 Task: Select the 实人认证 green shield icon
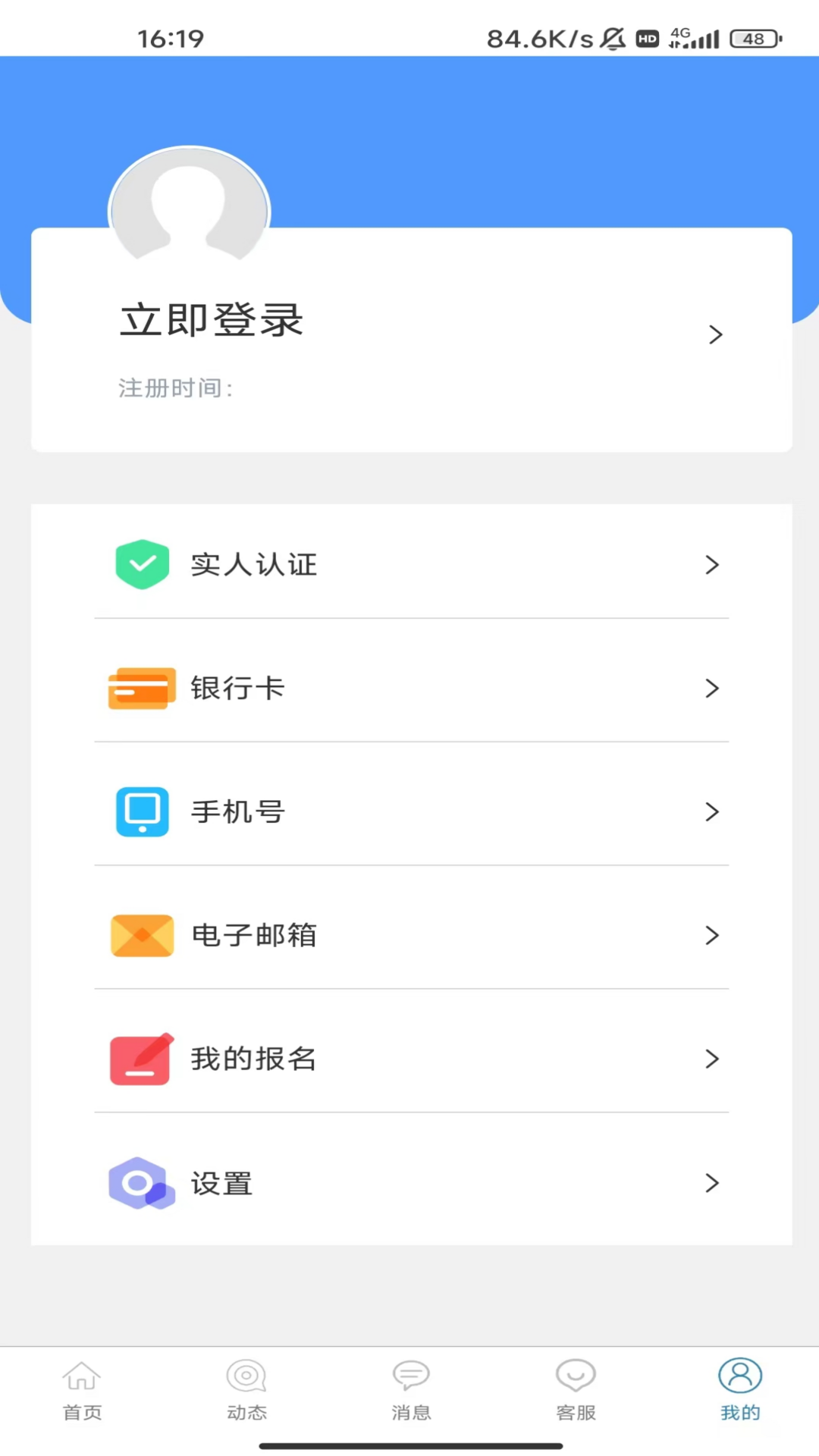142,564
